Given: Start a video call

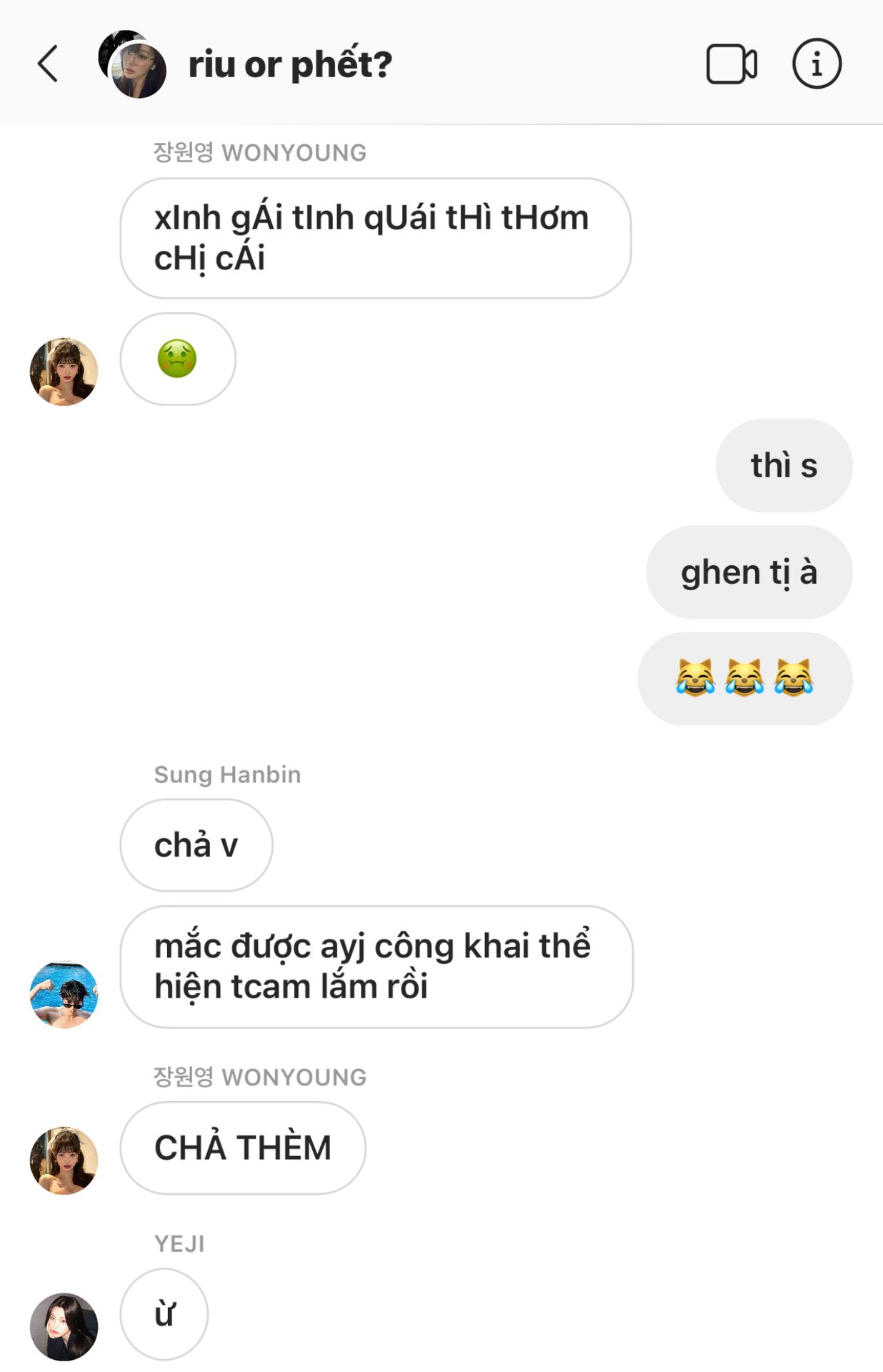Looking at the screenshot, I should 731,64.
